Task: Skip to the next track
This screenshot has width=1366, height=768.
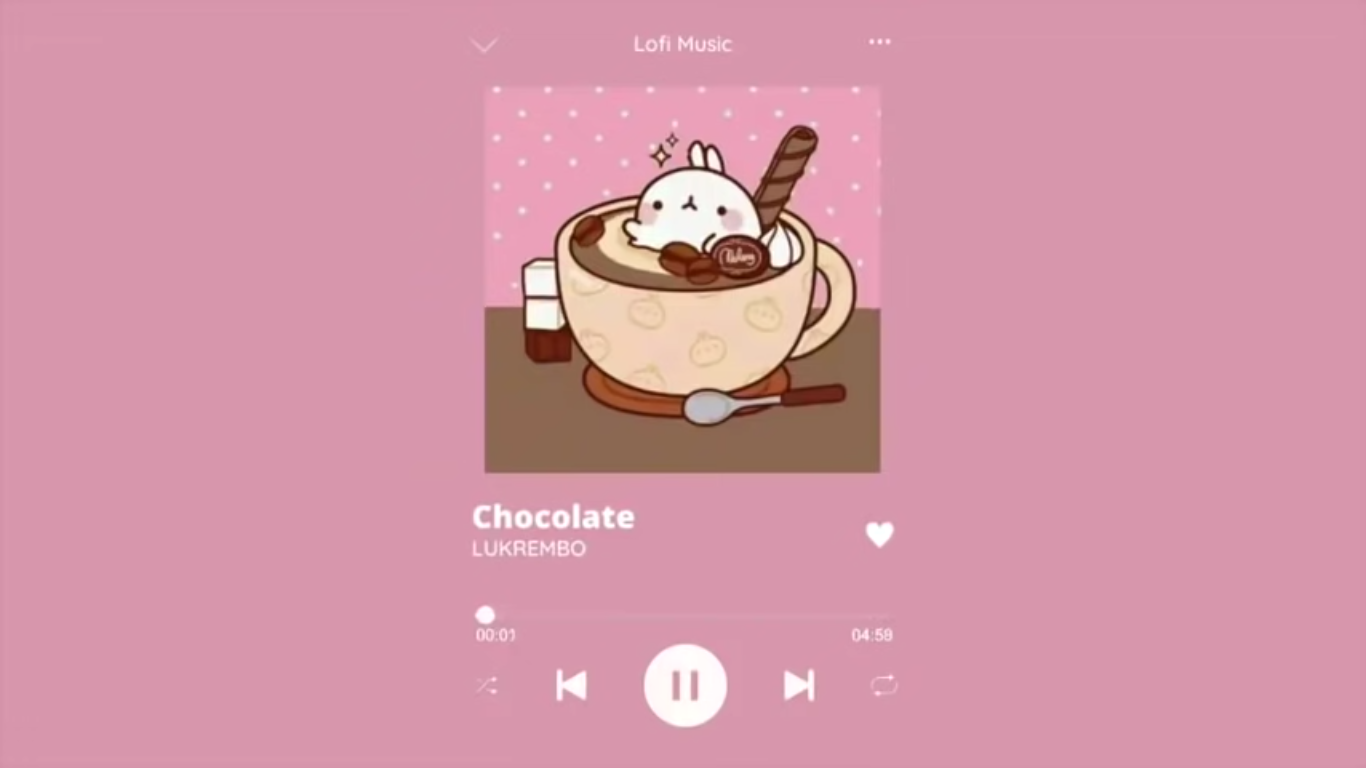Action: (x=798, y=685)
